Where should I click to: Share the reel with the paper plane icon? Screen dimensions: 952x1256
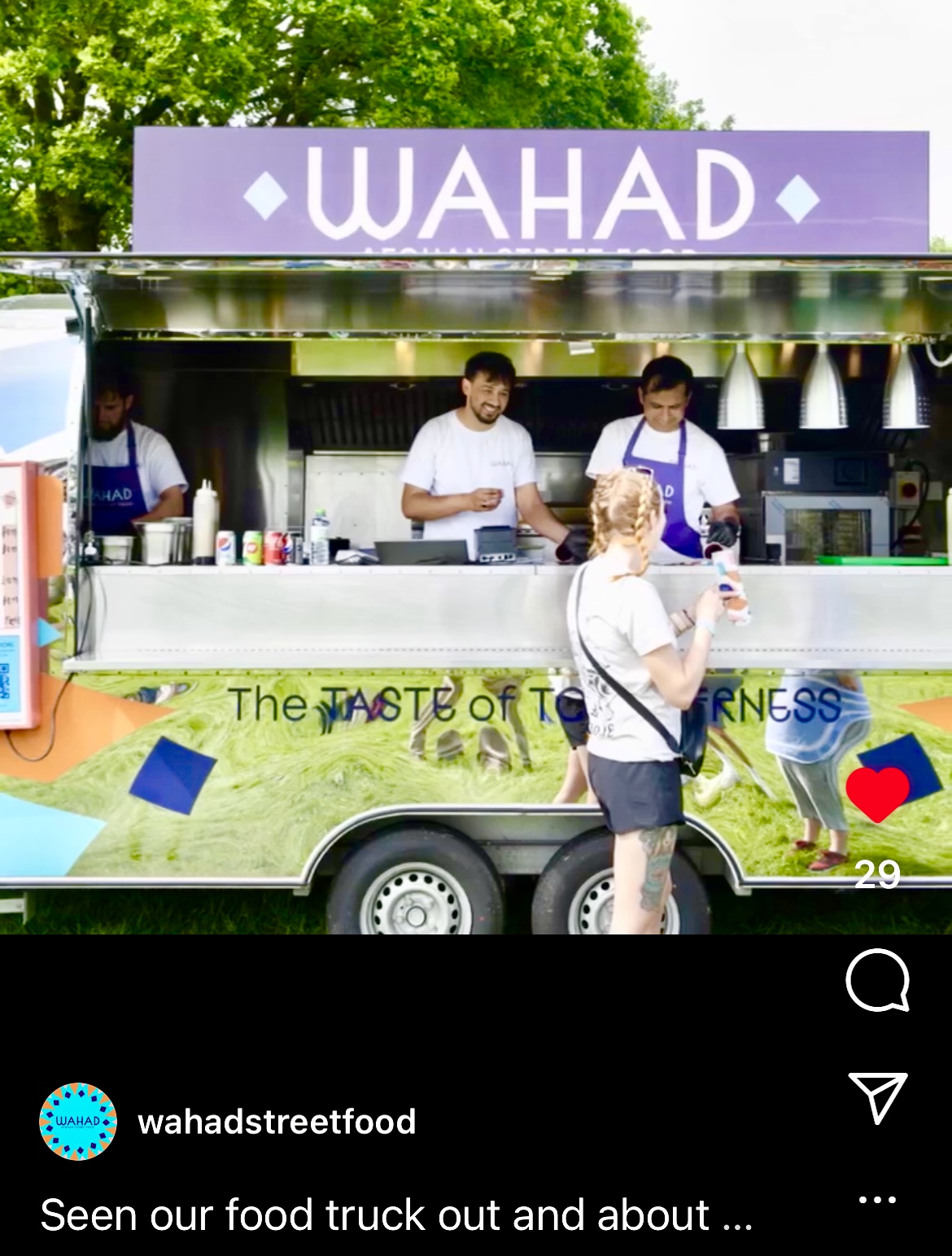click(x=877, y=1096)
